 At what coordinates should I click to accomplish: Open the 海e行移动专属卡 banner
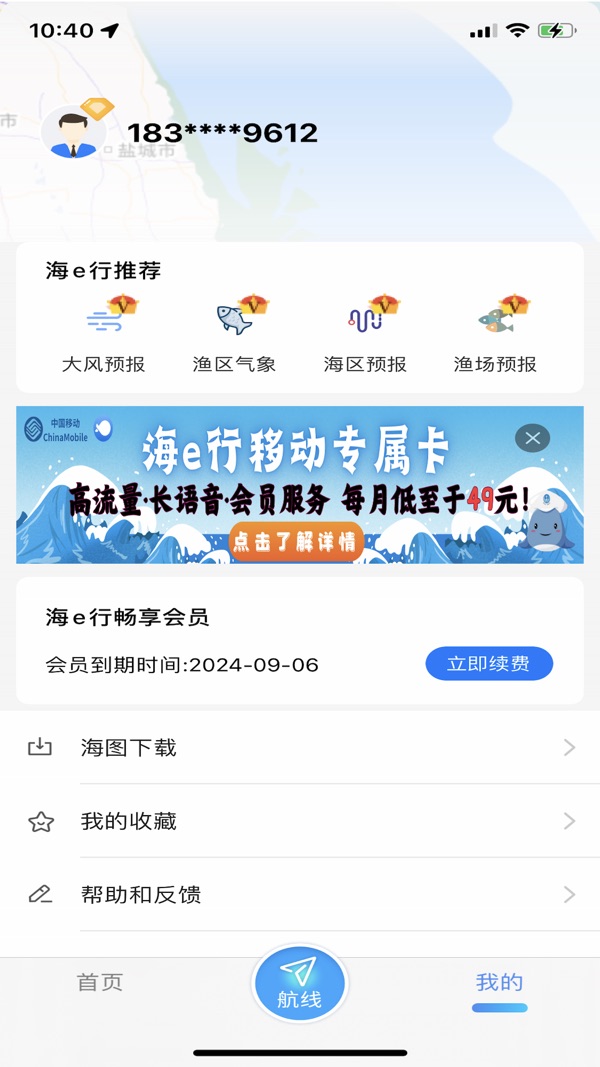pos(290,485)
